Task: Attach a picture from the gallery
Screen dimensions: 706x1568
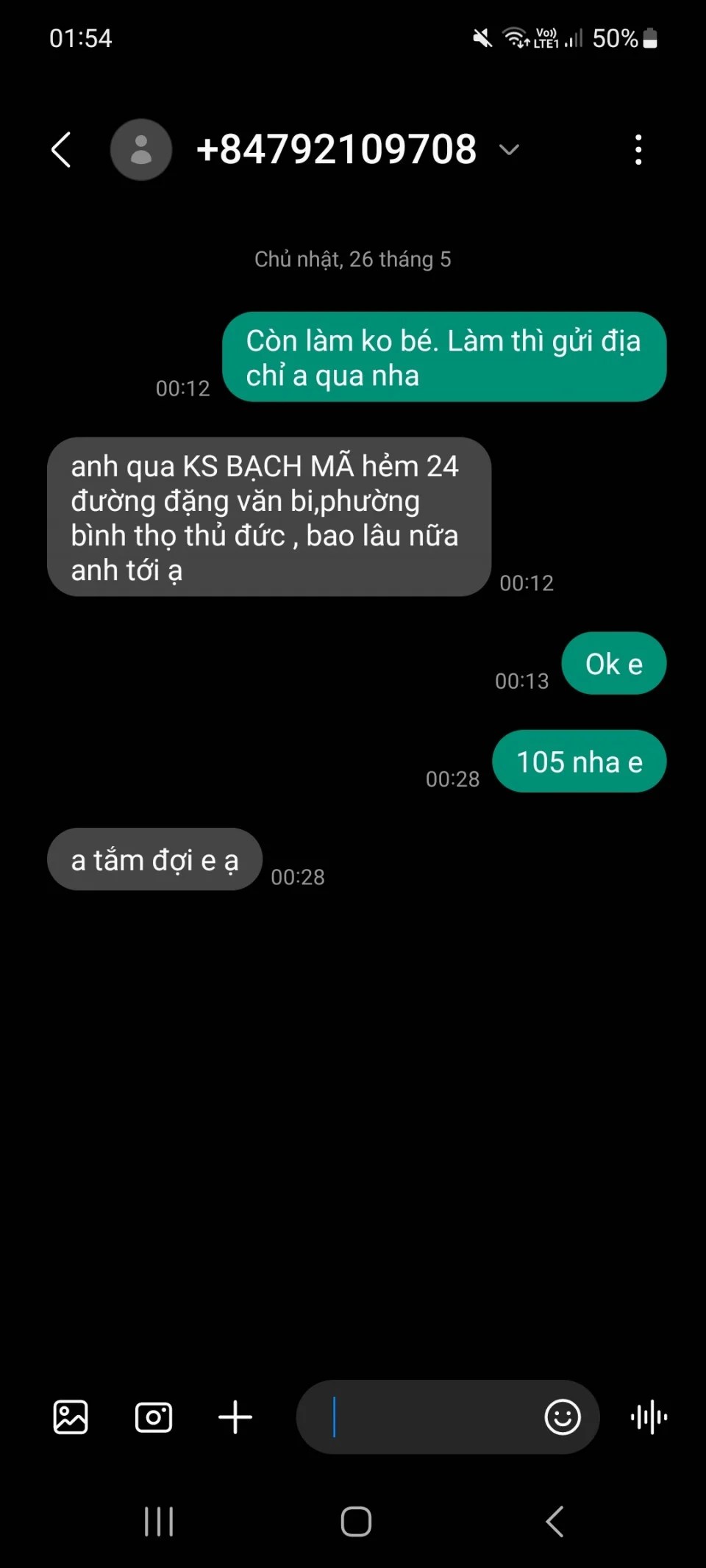Action: pyautogui.click(x=71, y=1417)
